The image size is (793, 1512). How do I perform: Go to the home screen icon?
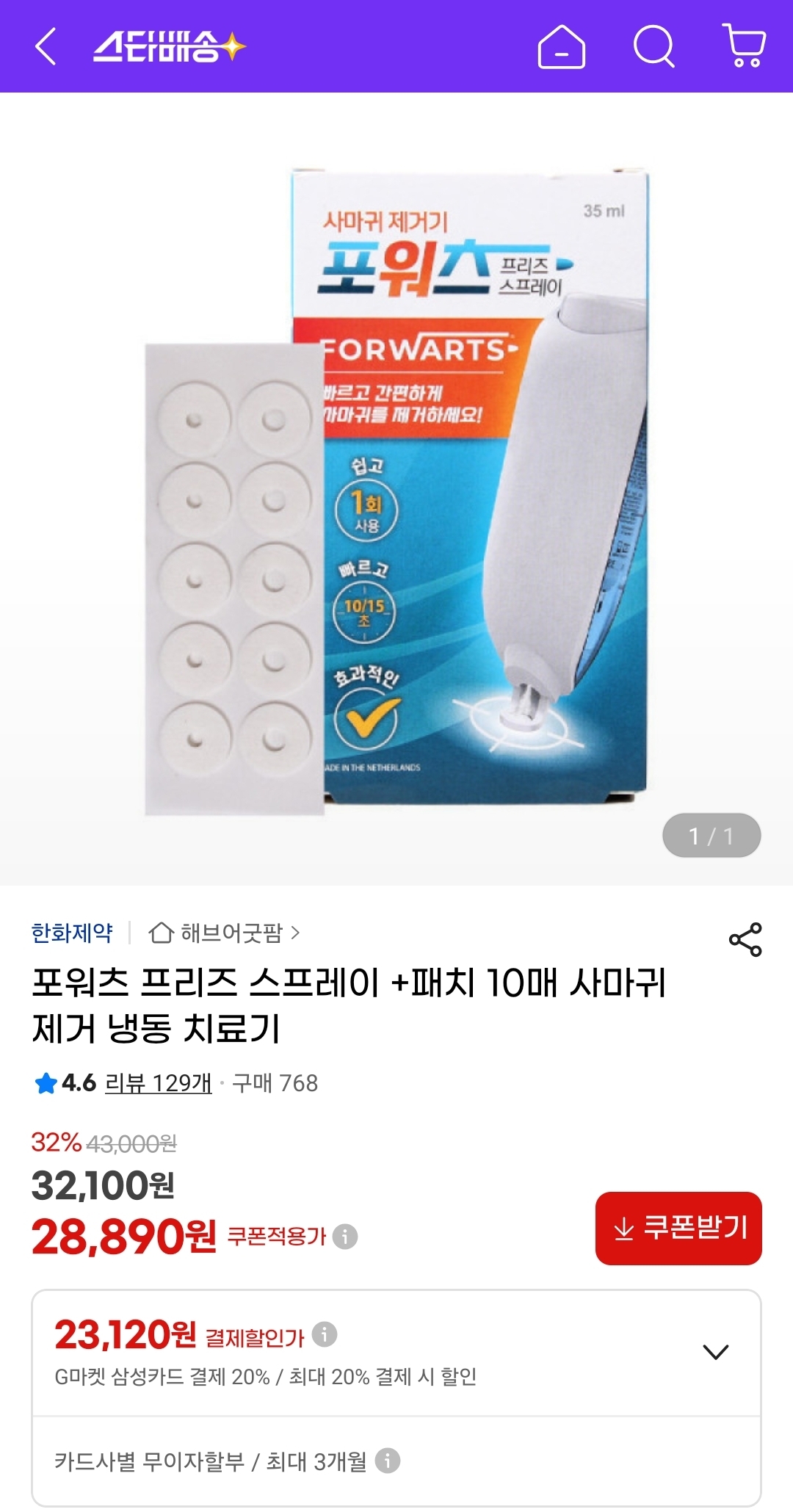pyautogui.click(x=562, y=46)
